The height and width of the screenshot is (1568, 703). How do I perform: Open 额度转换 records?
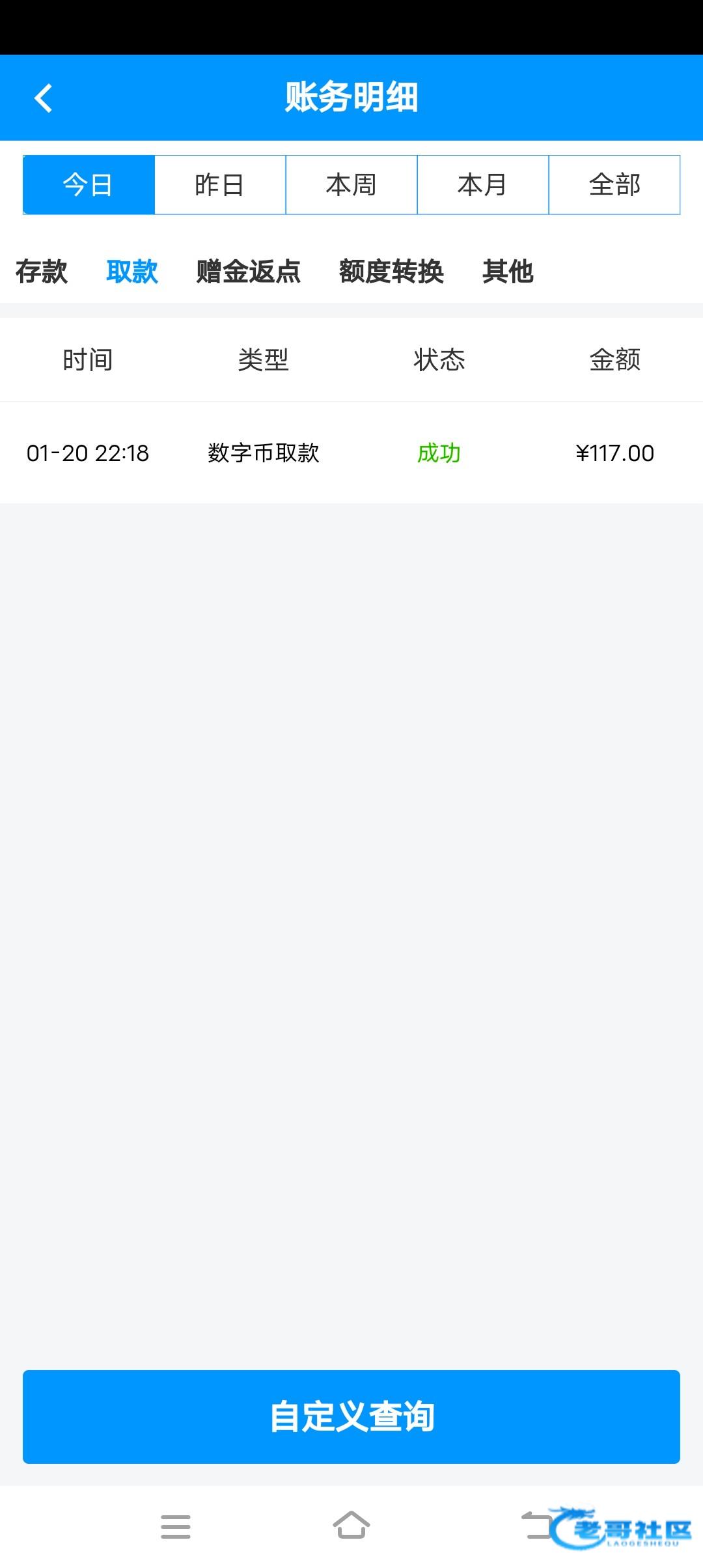tap(391, 272)
